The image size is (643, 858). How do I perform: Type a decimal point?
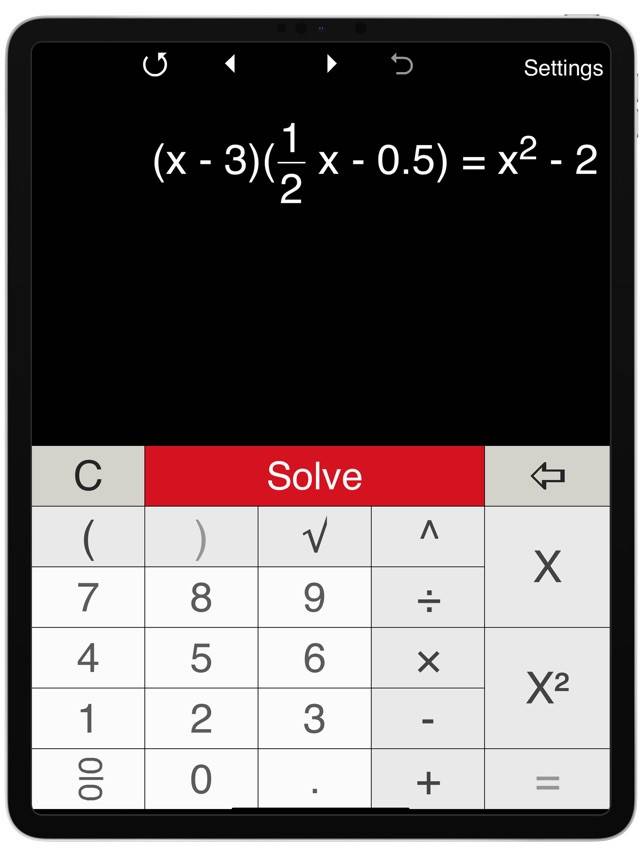314,781
